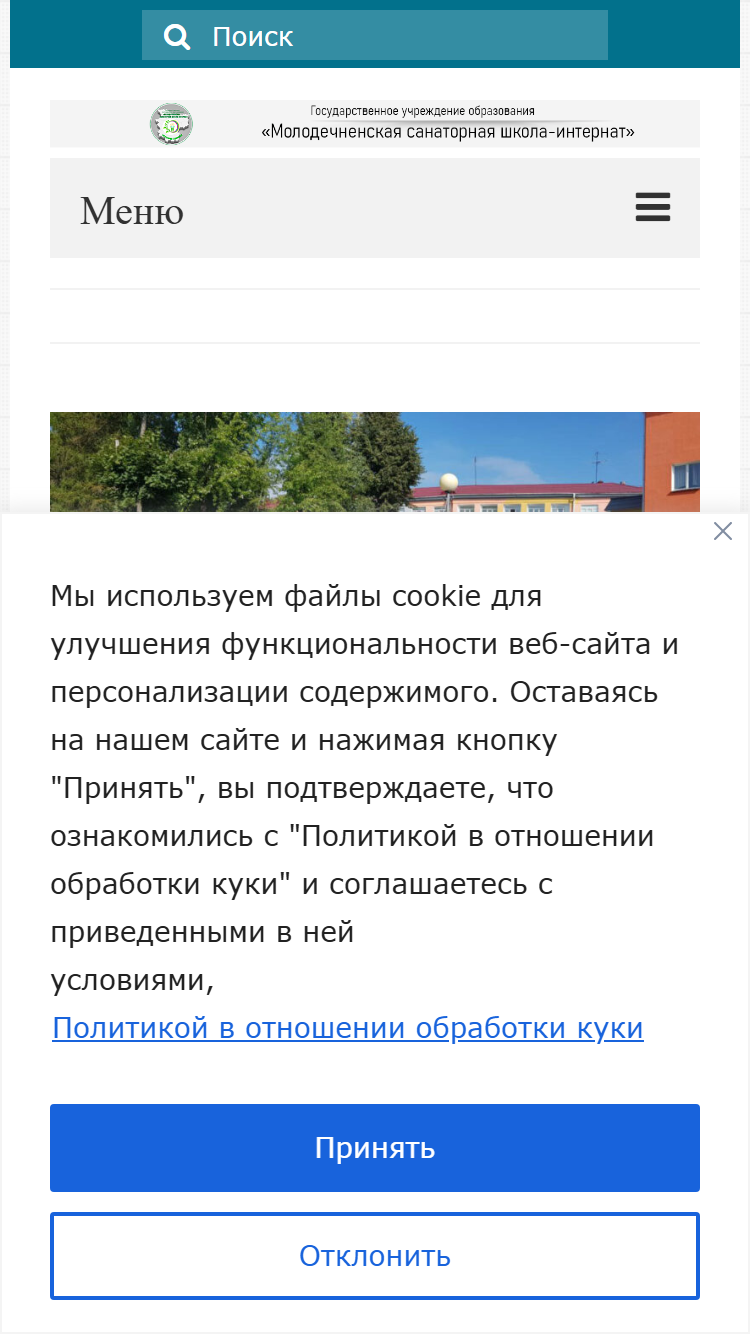Accept cookies with Принять button

375,1148
